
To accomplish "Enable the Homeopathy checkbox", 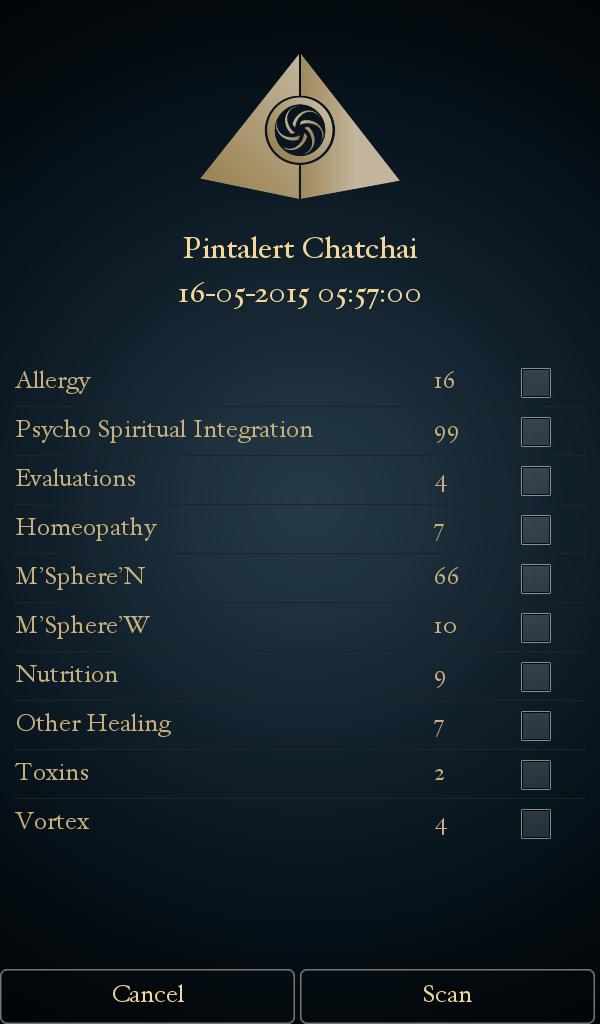I will click(536, 529).
